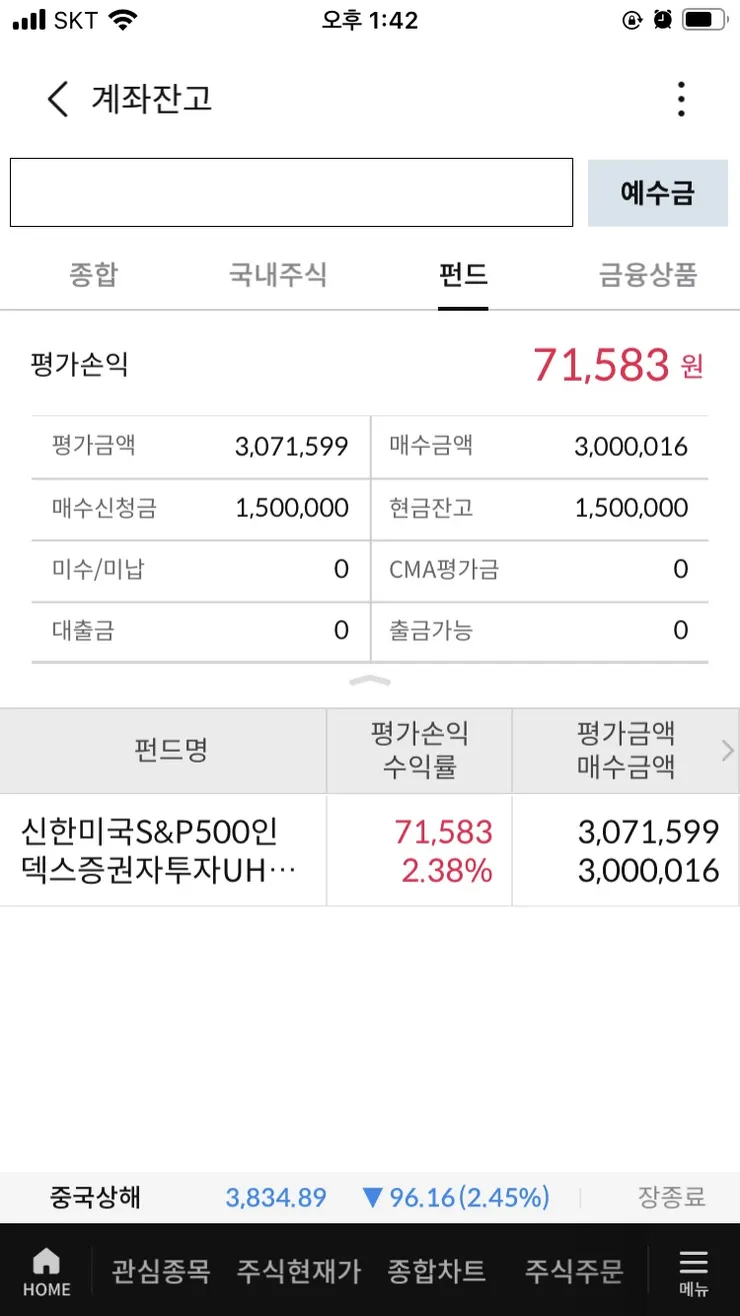Tap the 예수금 button
740x1316 pixels.
pos(657,192)
